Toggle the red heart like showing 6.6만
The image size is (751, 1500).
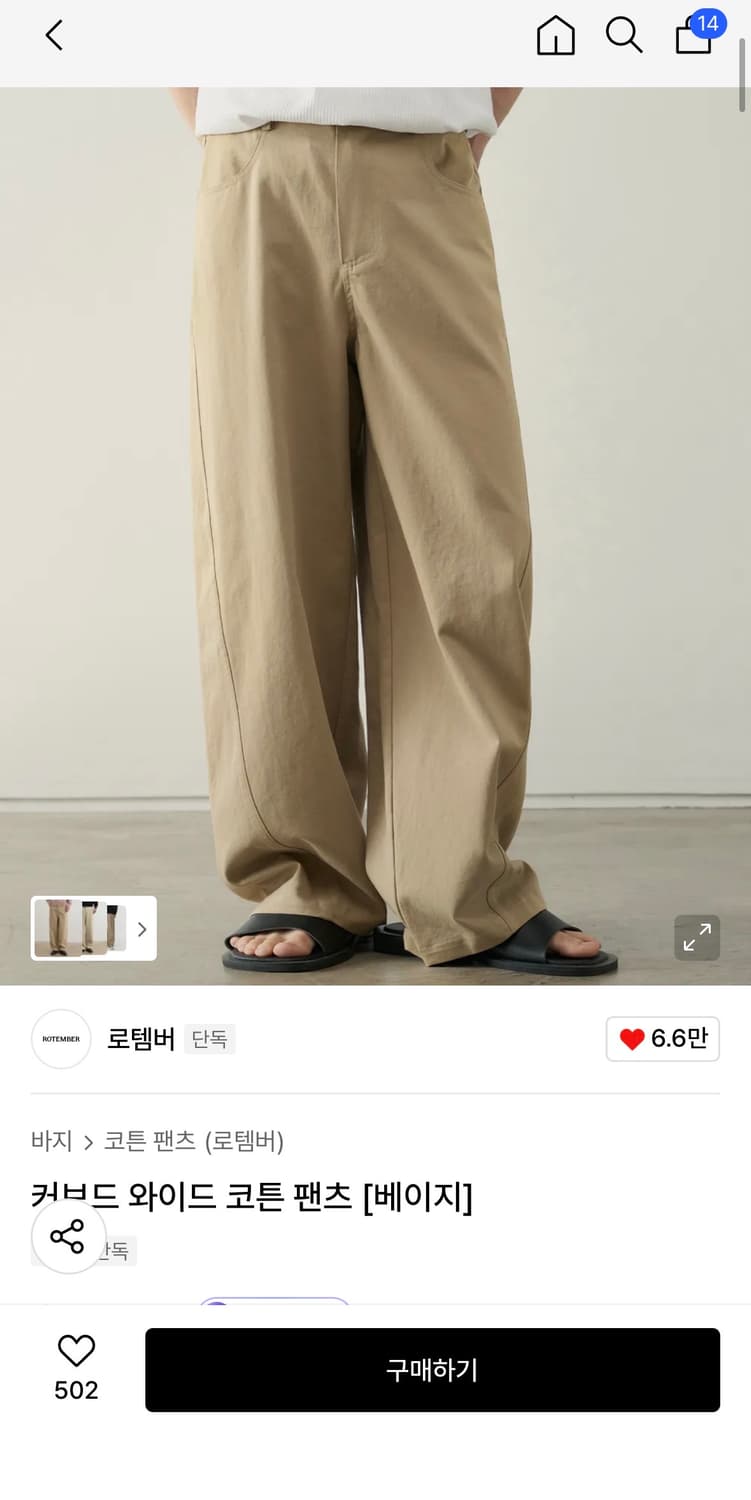(x=662, y=1039)
